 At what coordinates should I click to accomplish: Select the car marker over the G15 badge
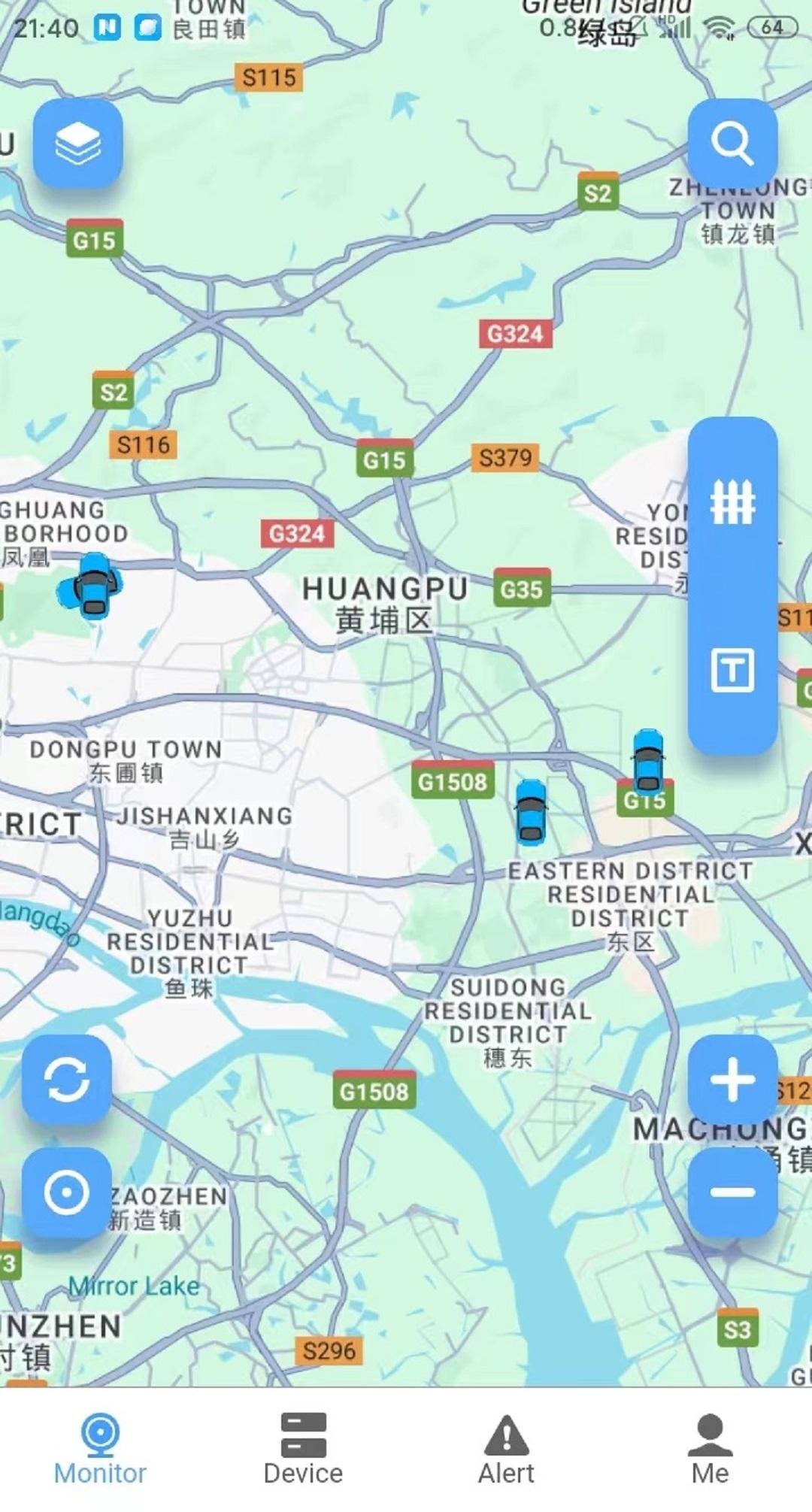pyautogui.click(x=648, y=761)
